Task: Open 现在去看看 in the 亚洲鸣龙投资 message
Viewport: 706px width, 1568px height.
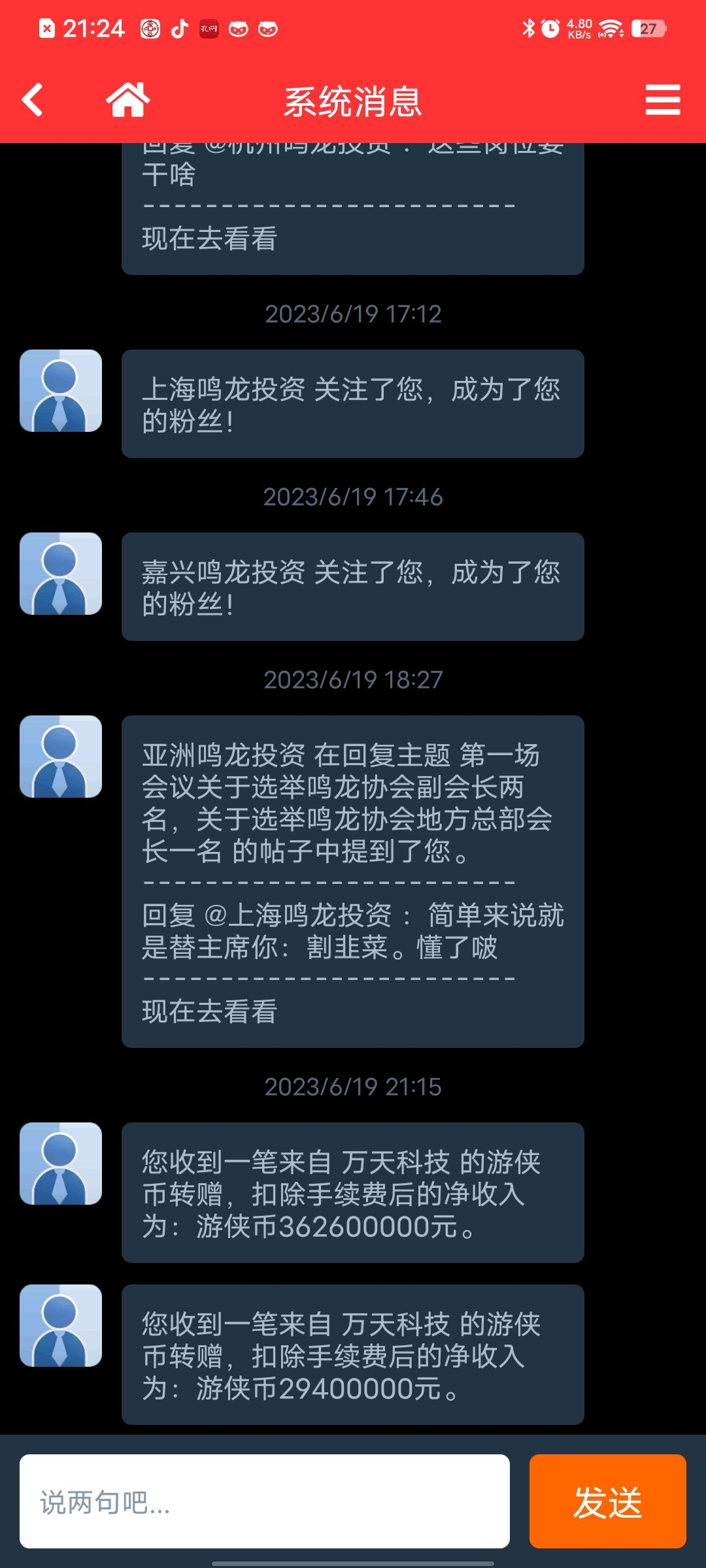Action: tap(210, 1011)
